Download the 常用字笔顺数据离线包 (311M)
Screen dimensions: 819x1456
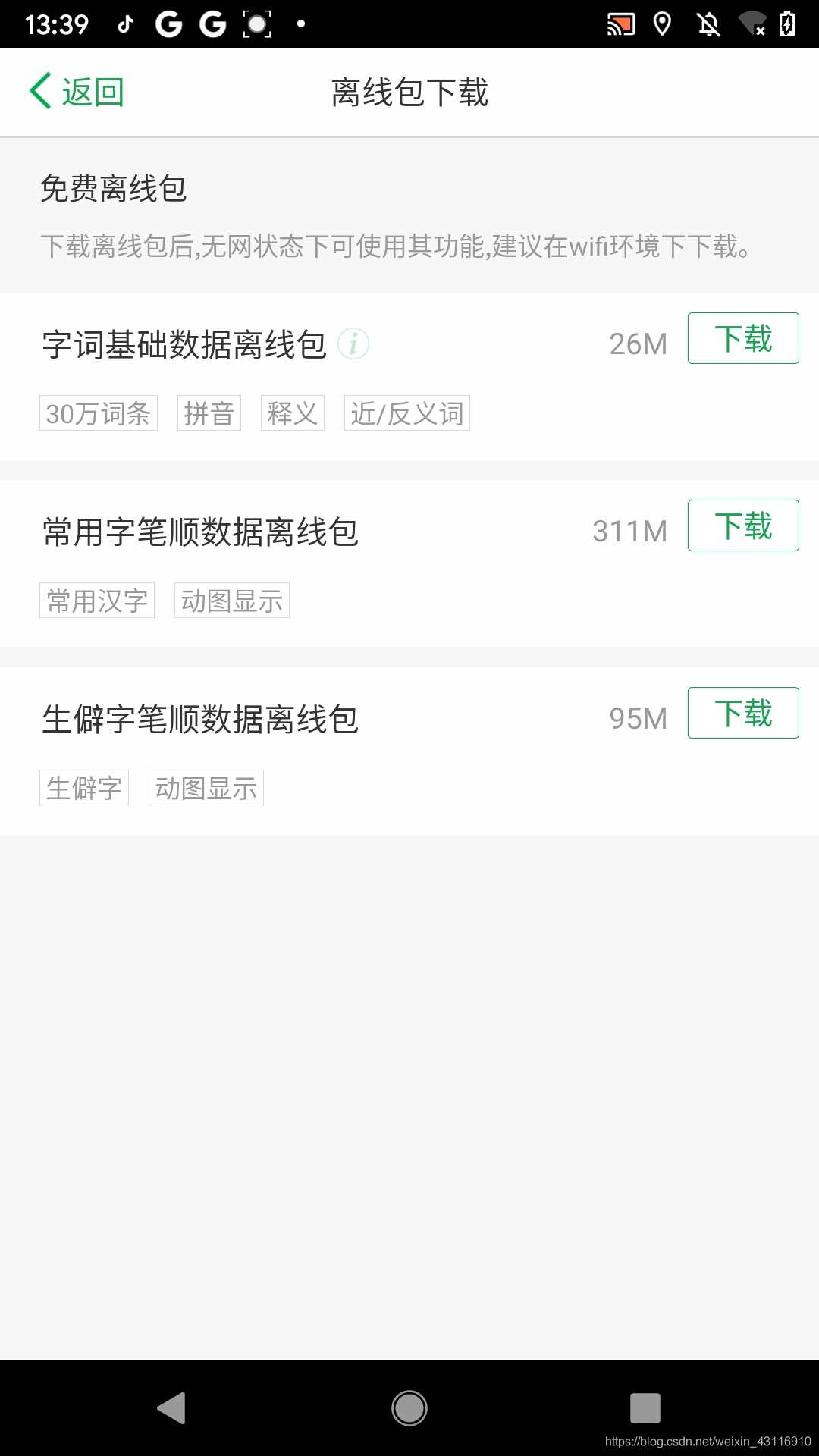tap(742, 526)
